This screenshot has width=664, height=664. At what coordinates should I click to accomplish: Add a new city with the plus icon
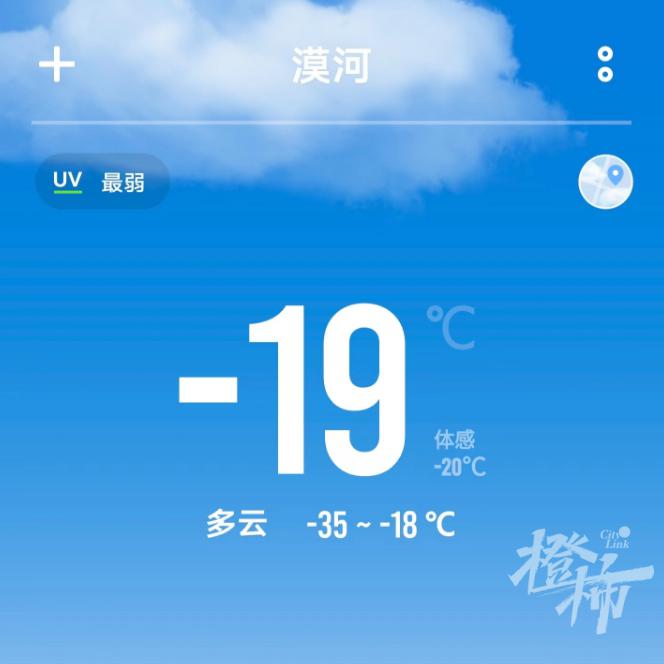57,65
